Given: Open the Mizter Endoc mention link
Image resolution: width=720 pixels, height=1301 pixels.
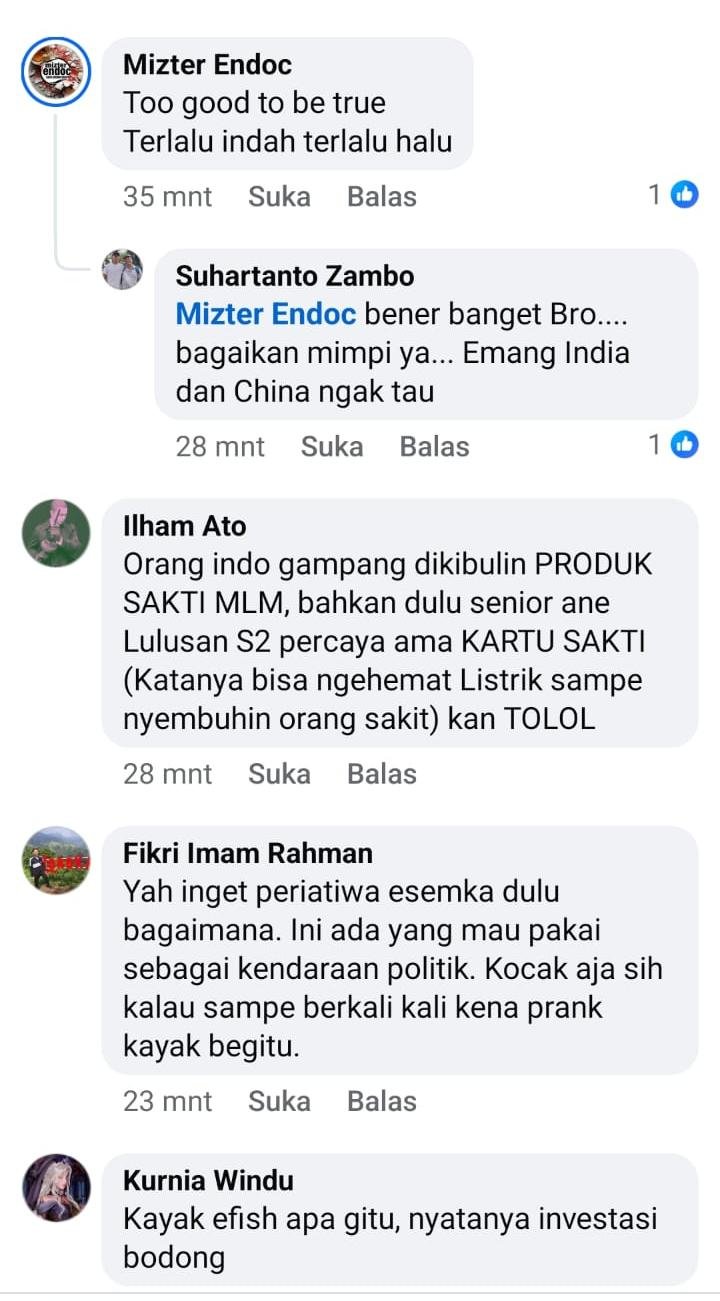Looking at the screenshot, I should [x=266, y=314].
